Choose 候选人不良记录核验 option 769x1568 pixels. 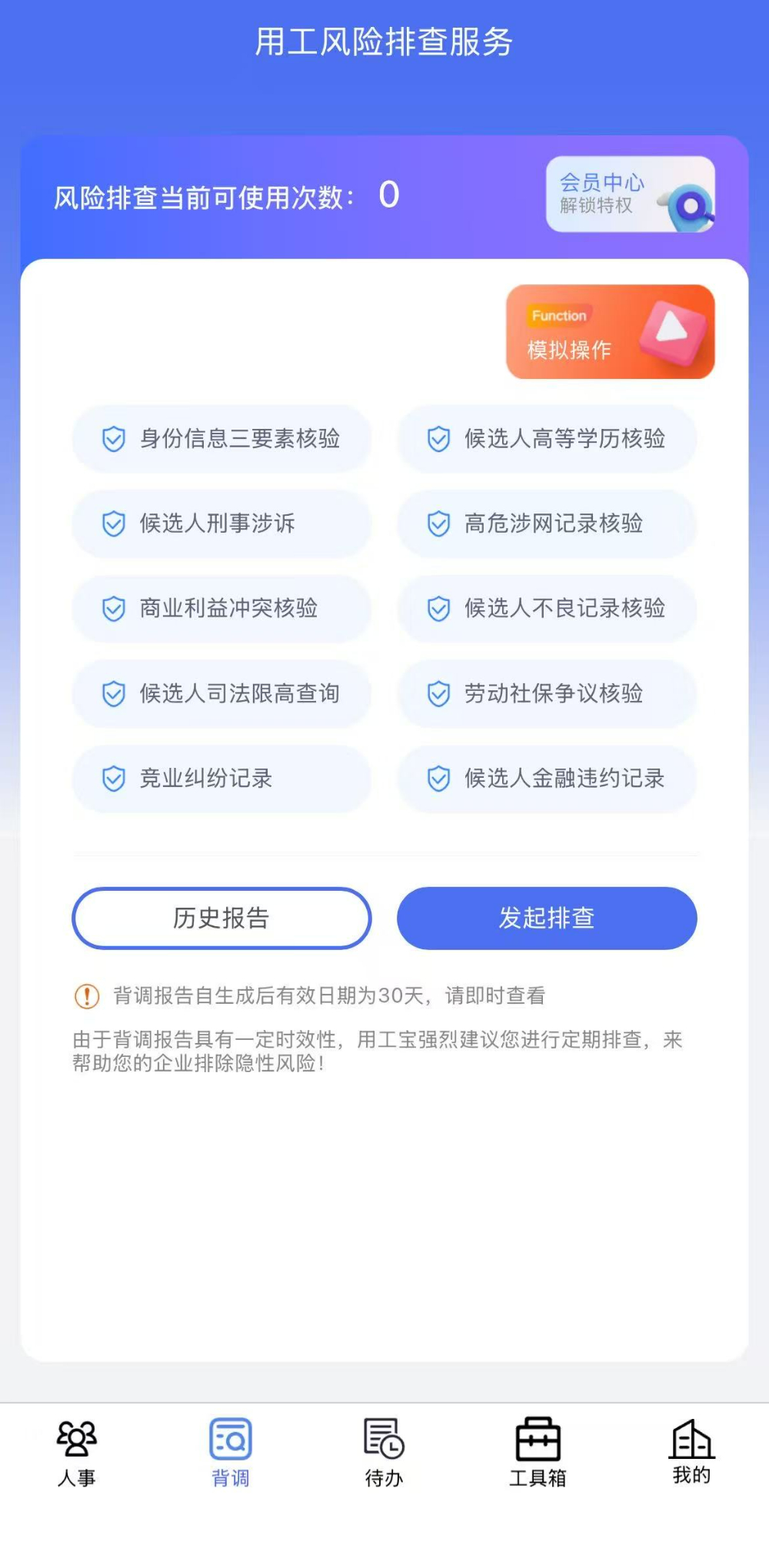tap(547, 609)
